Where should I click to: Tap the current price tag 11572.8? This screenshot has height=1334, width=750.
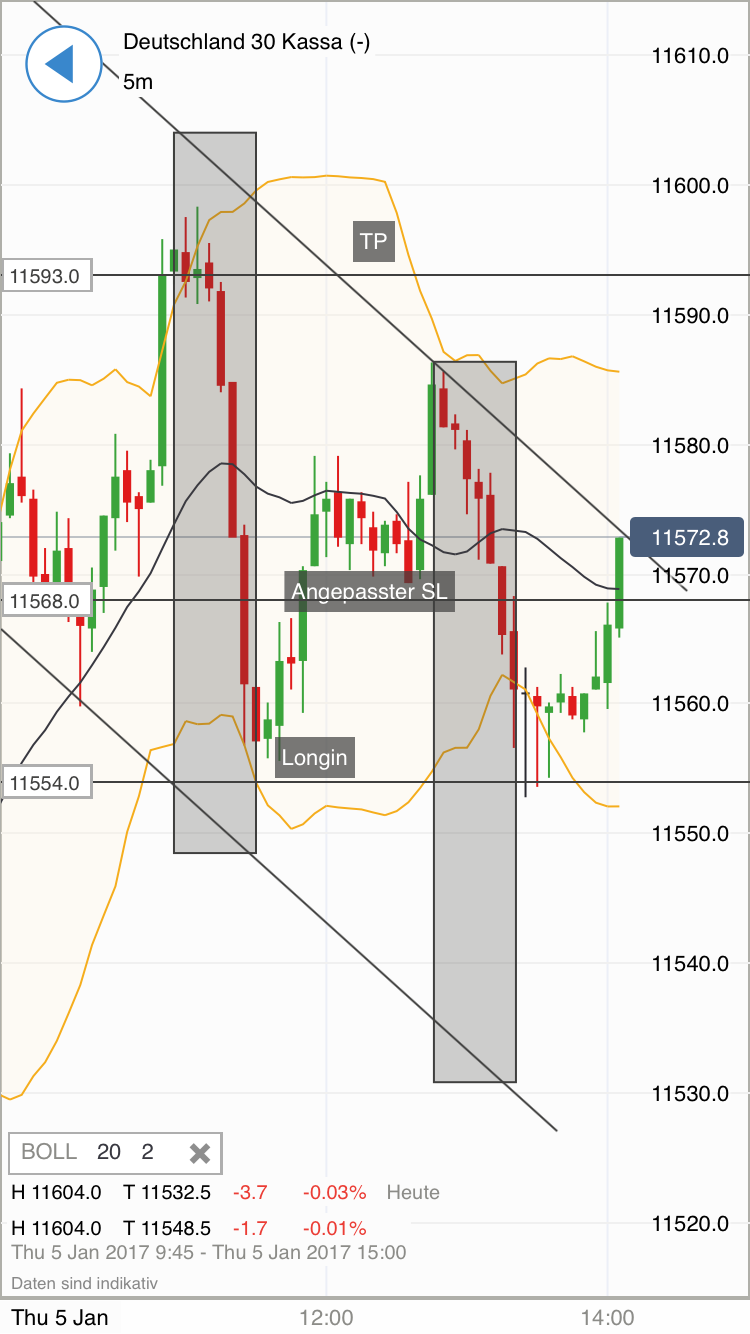[x=686, y=537]
